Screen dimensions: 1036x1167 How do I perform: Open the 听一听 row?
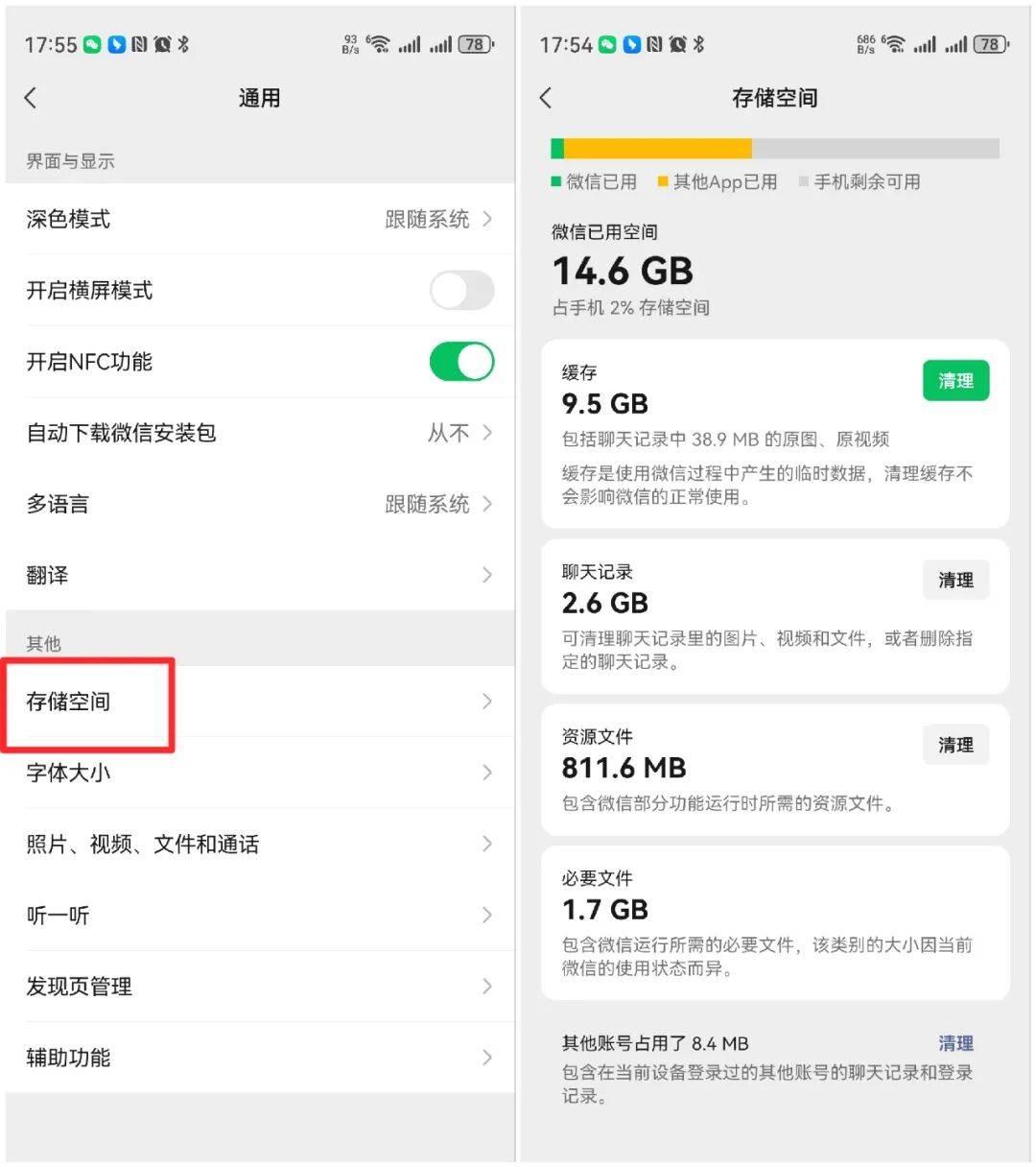[259, 915]
